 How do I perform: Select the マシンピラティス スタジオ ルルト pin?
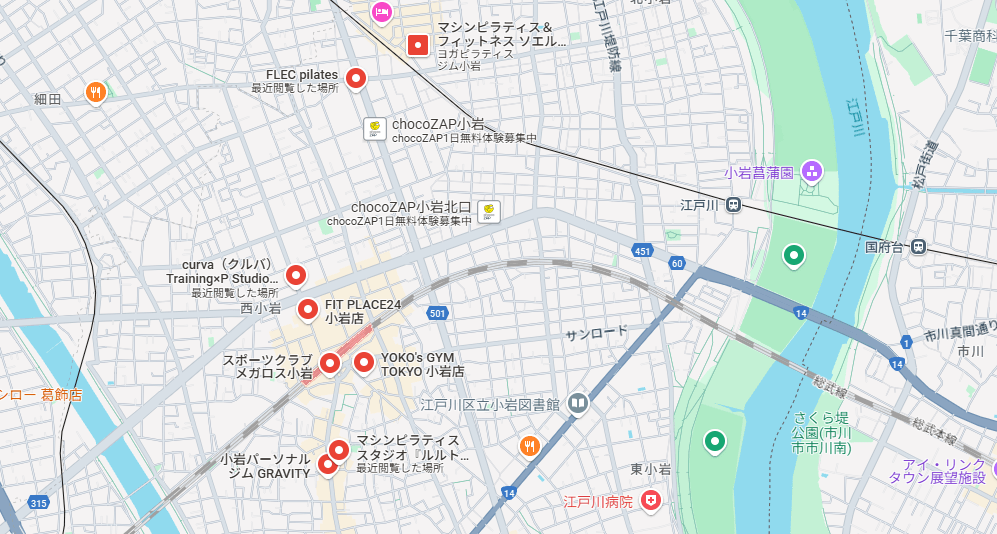click(x=339, y=450)
